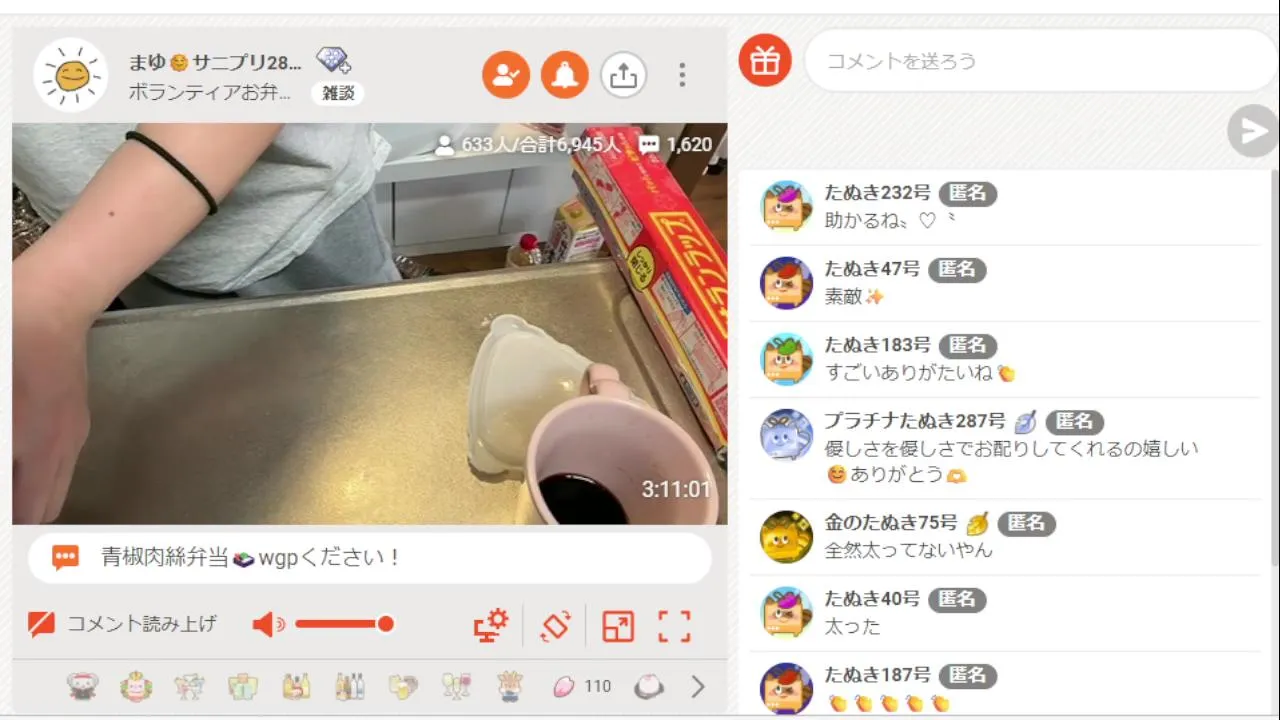This screenshot has width=1280, height=720.
Task: Mute the stream via speaker icon
Action: click(267, 625)
